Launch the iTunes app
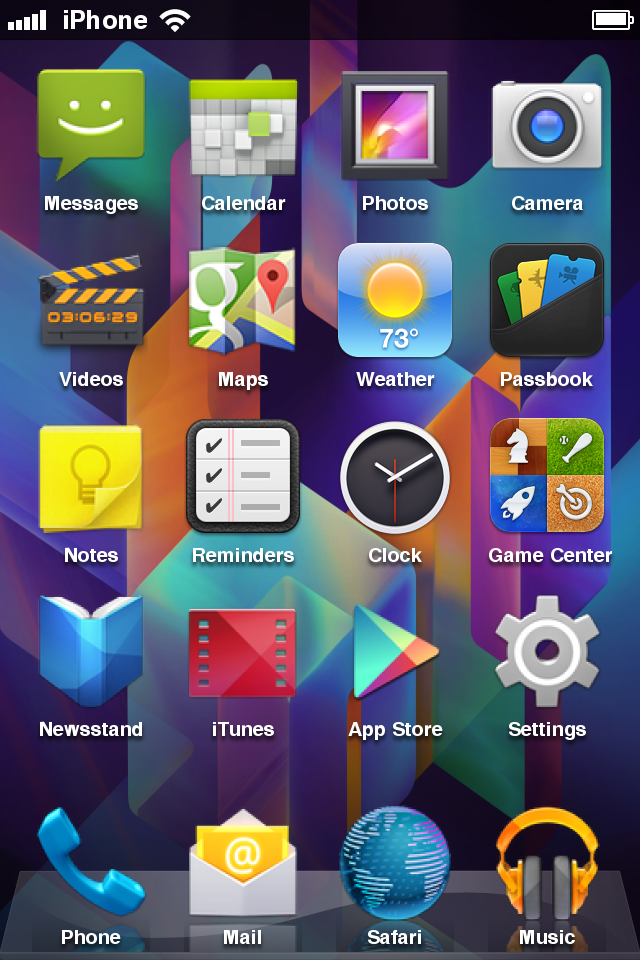Viewport: 640px width, 960px height. click(243, 651)
